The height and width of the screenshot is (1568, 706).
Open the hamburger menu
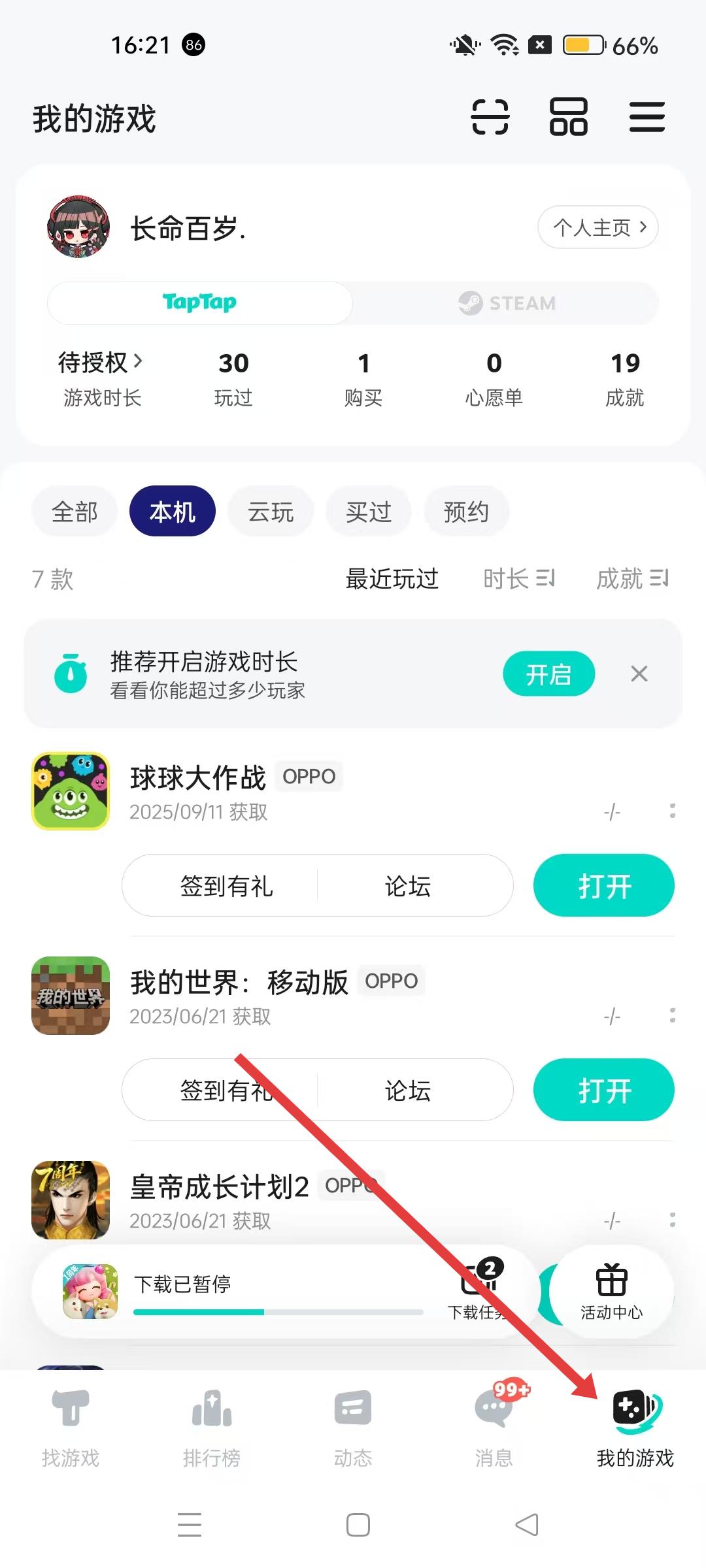click(647, 117)
